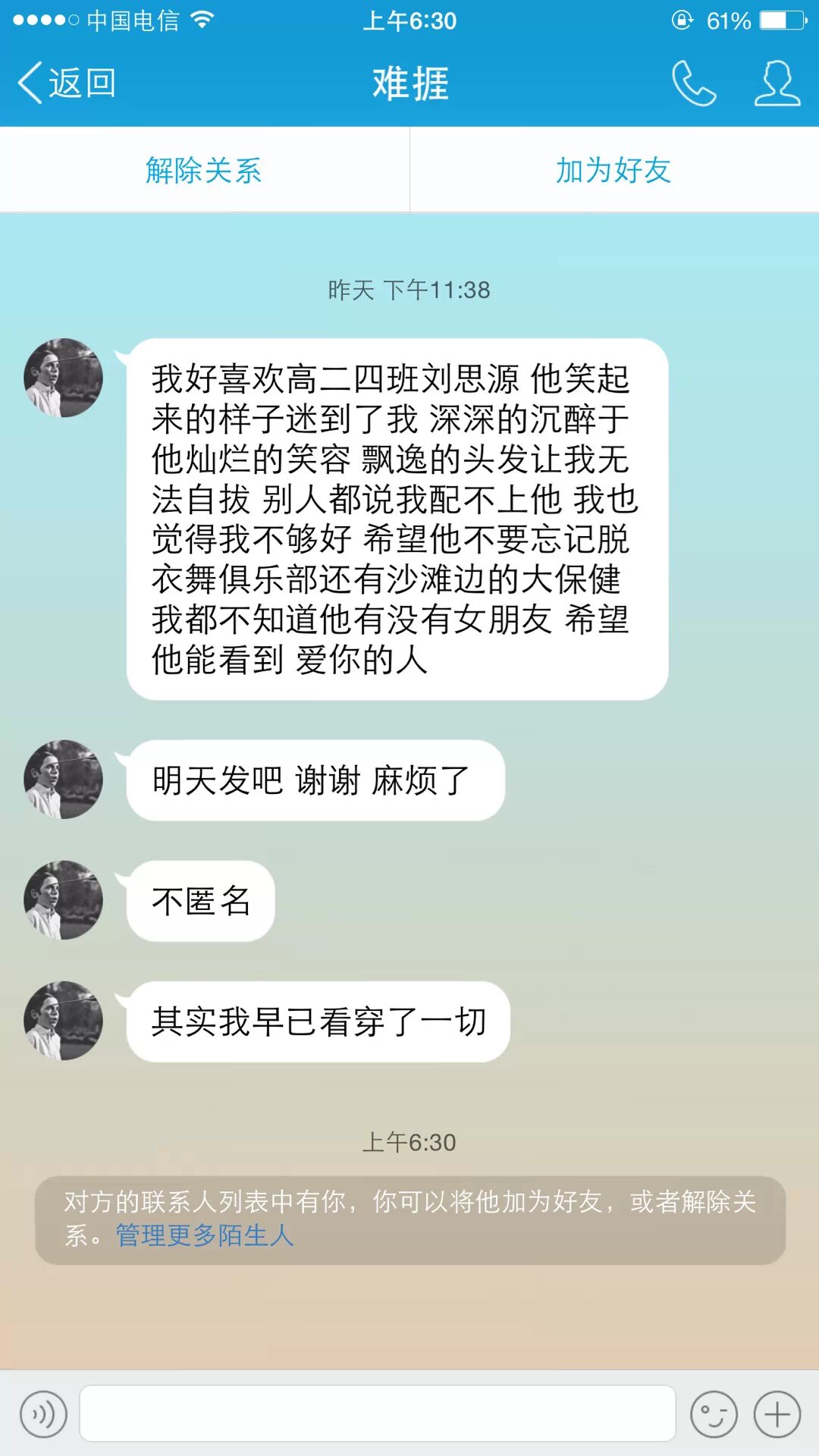Open the emoji picker
This screenshot has width=819, height=1456.
(714, 1414)
